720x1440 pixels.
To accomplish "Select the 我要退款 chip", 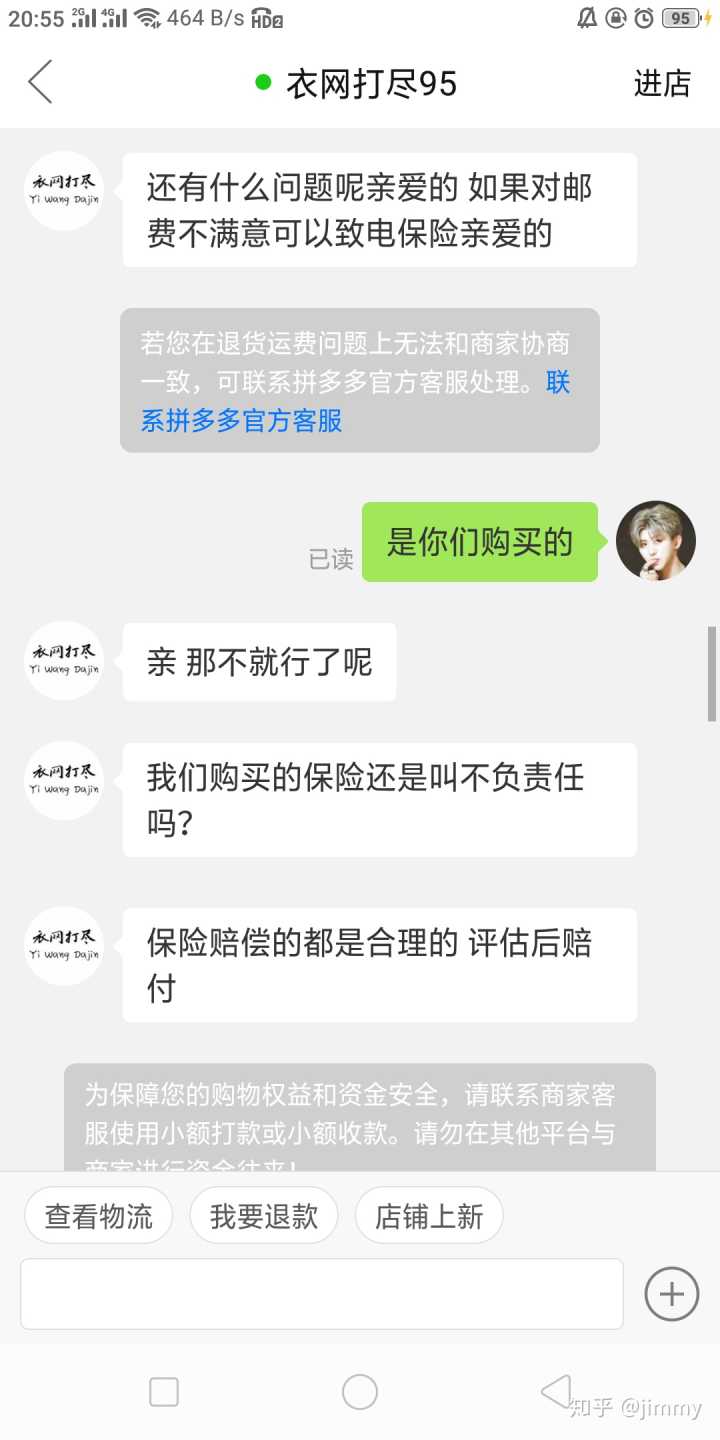I will 264,1216.
